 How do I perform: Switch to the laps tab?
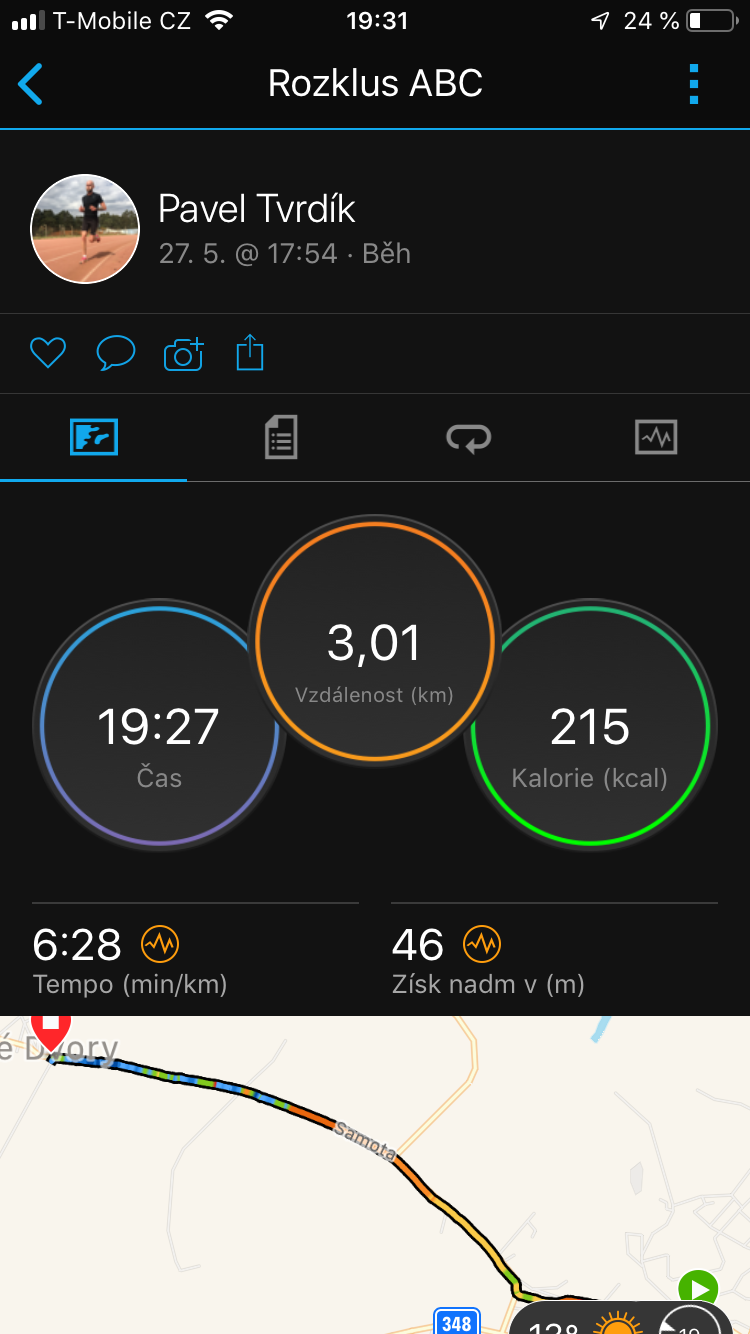468,437
